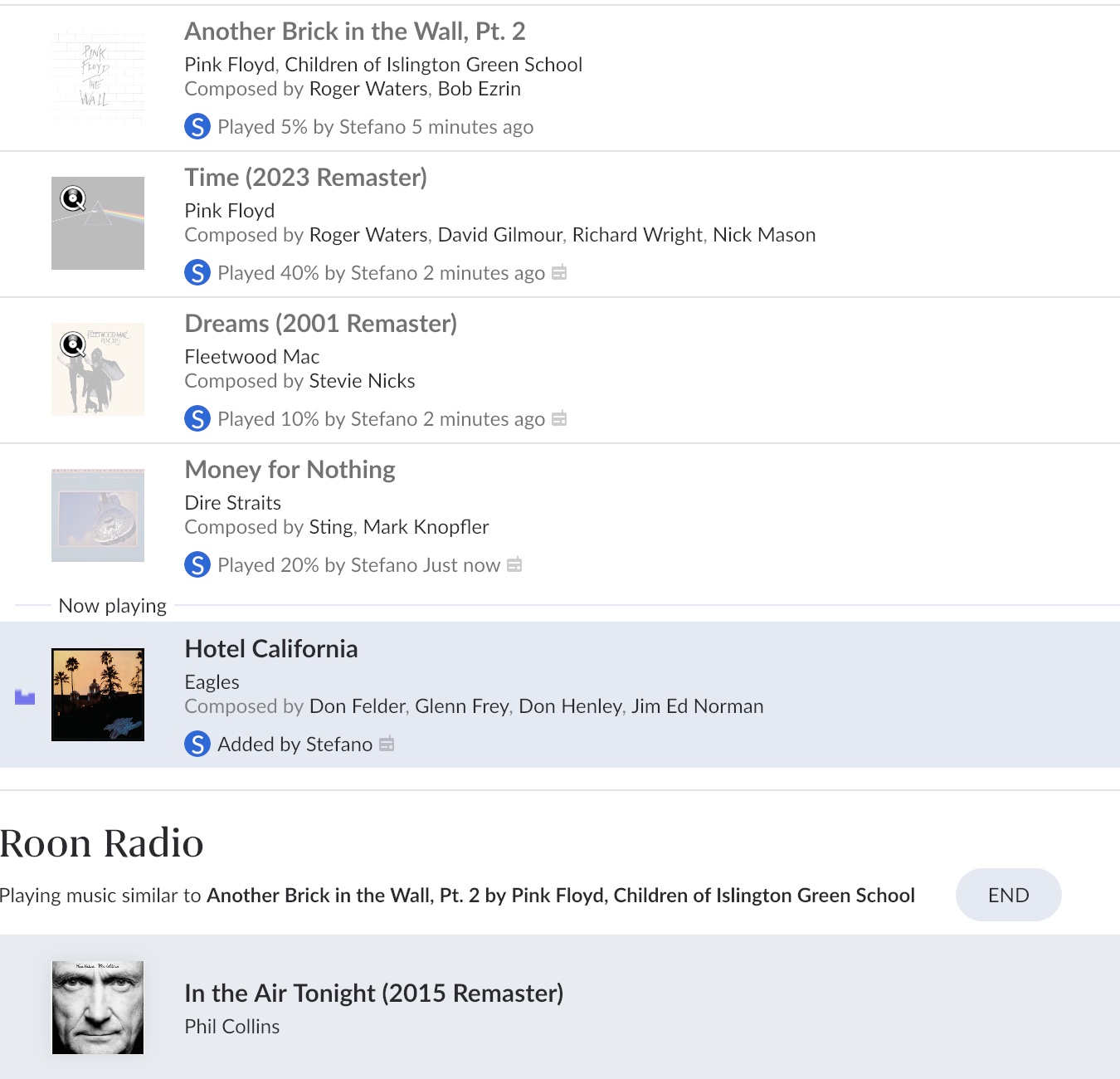View the Eagles artist page
The image size is (1120, 1079).
[x=212, y=682]
